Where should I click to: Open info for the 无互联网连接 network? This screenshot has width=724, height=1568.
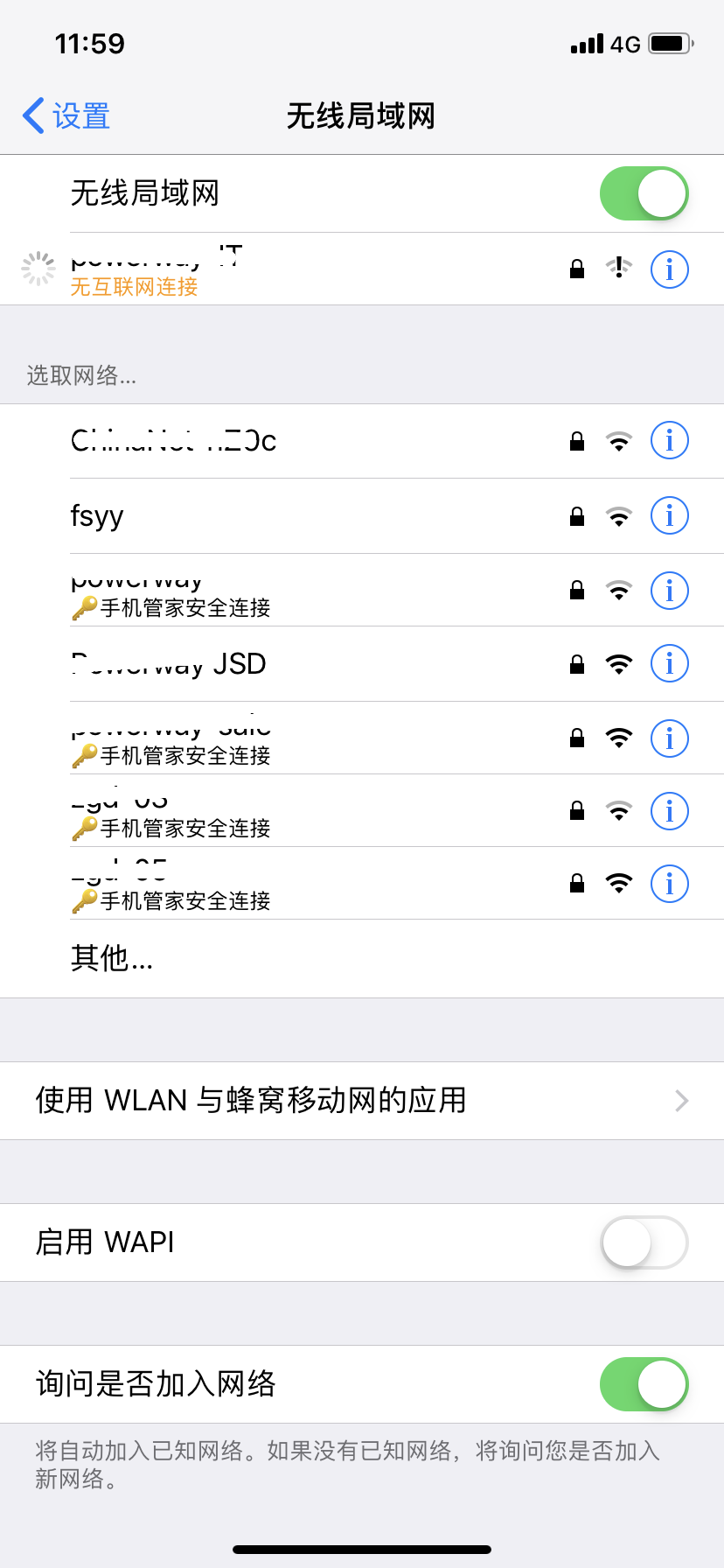coord(670,269)
